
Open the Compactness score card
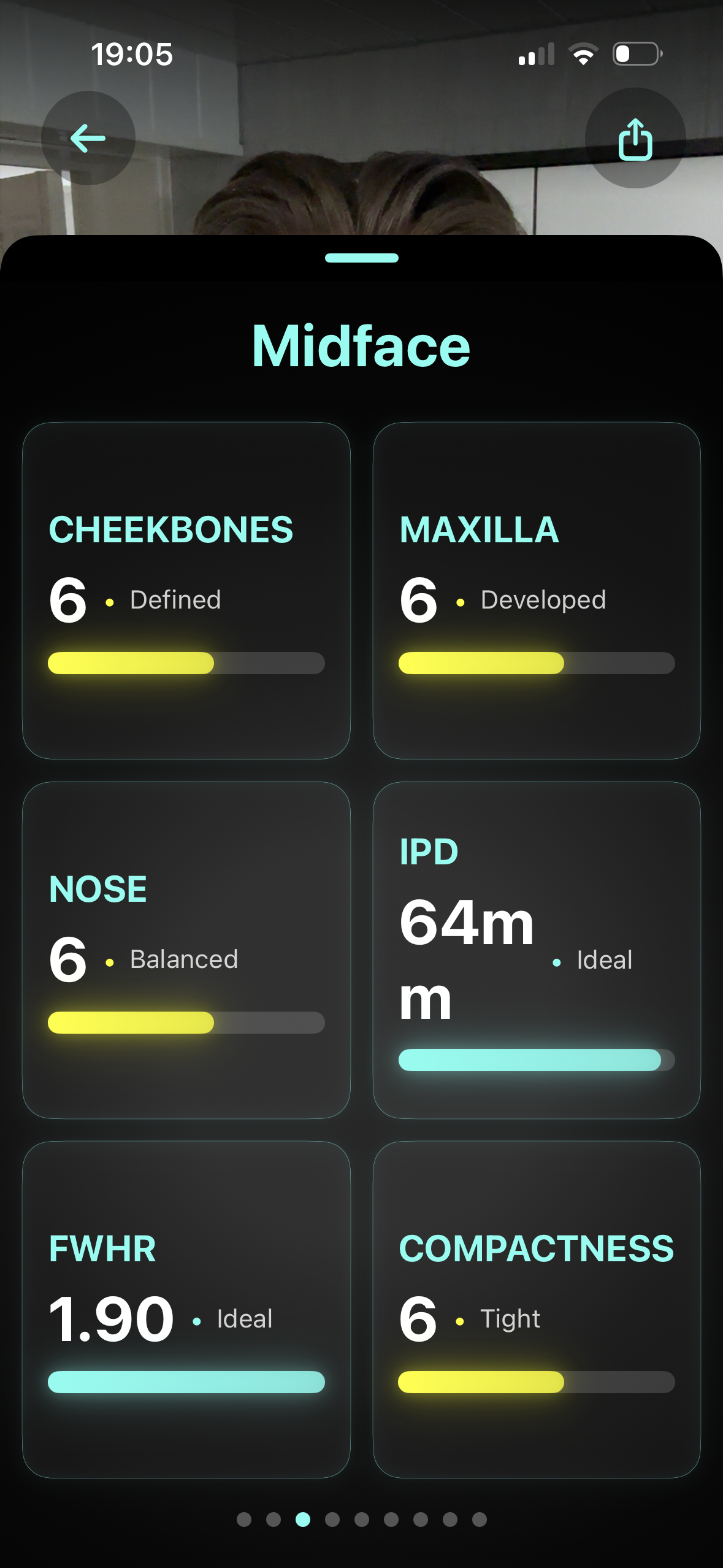pos(537,1309)
